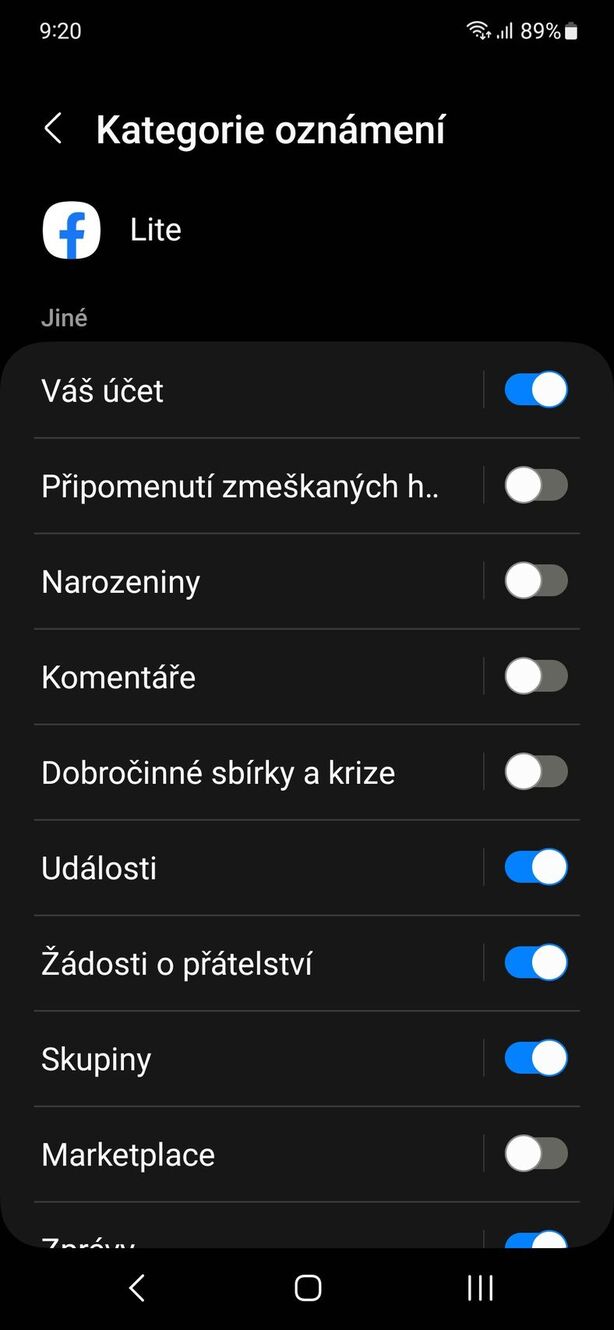Open Události notification category details

[x=240, y=868]
